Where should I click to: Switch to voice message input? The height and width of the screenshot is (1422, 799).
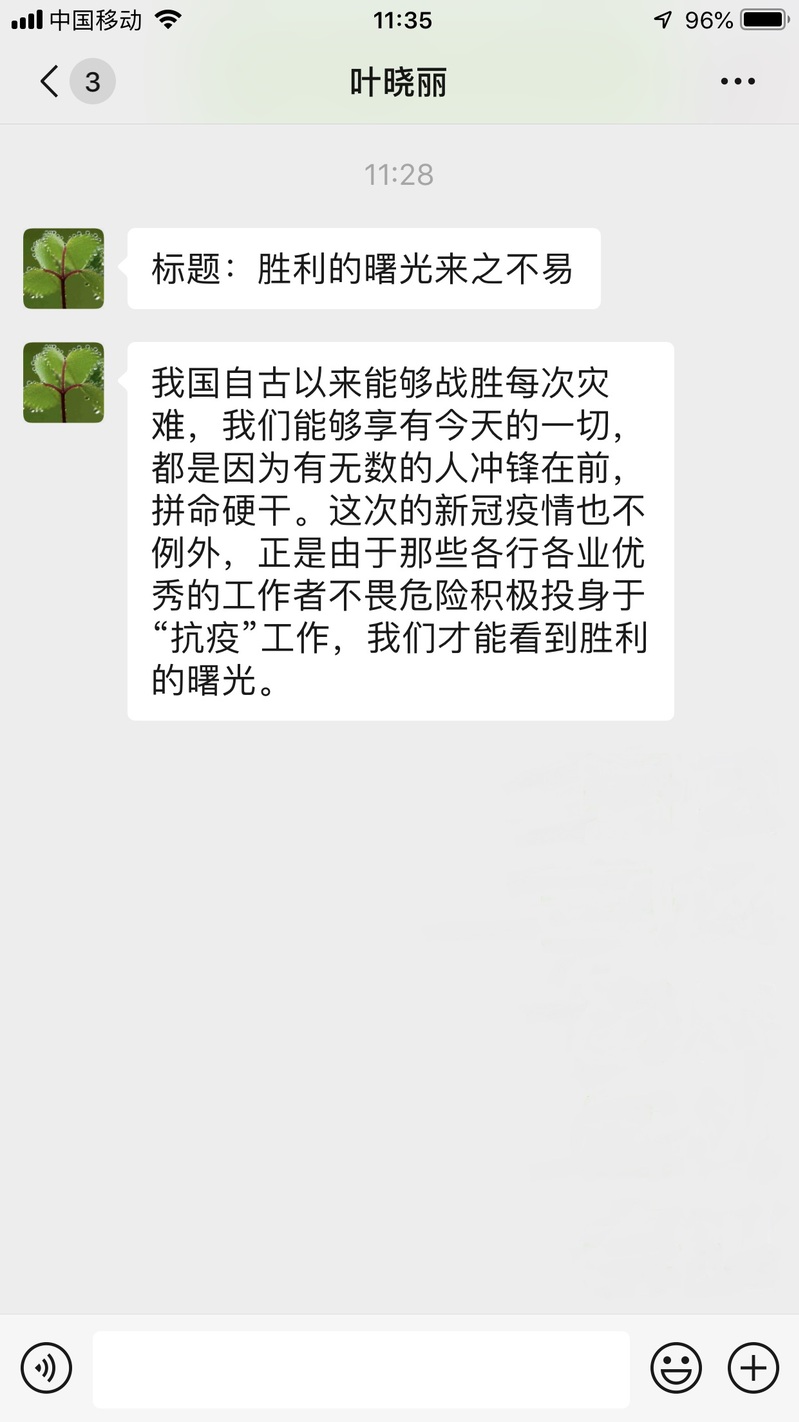pos(46,1367)
